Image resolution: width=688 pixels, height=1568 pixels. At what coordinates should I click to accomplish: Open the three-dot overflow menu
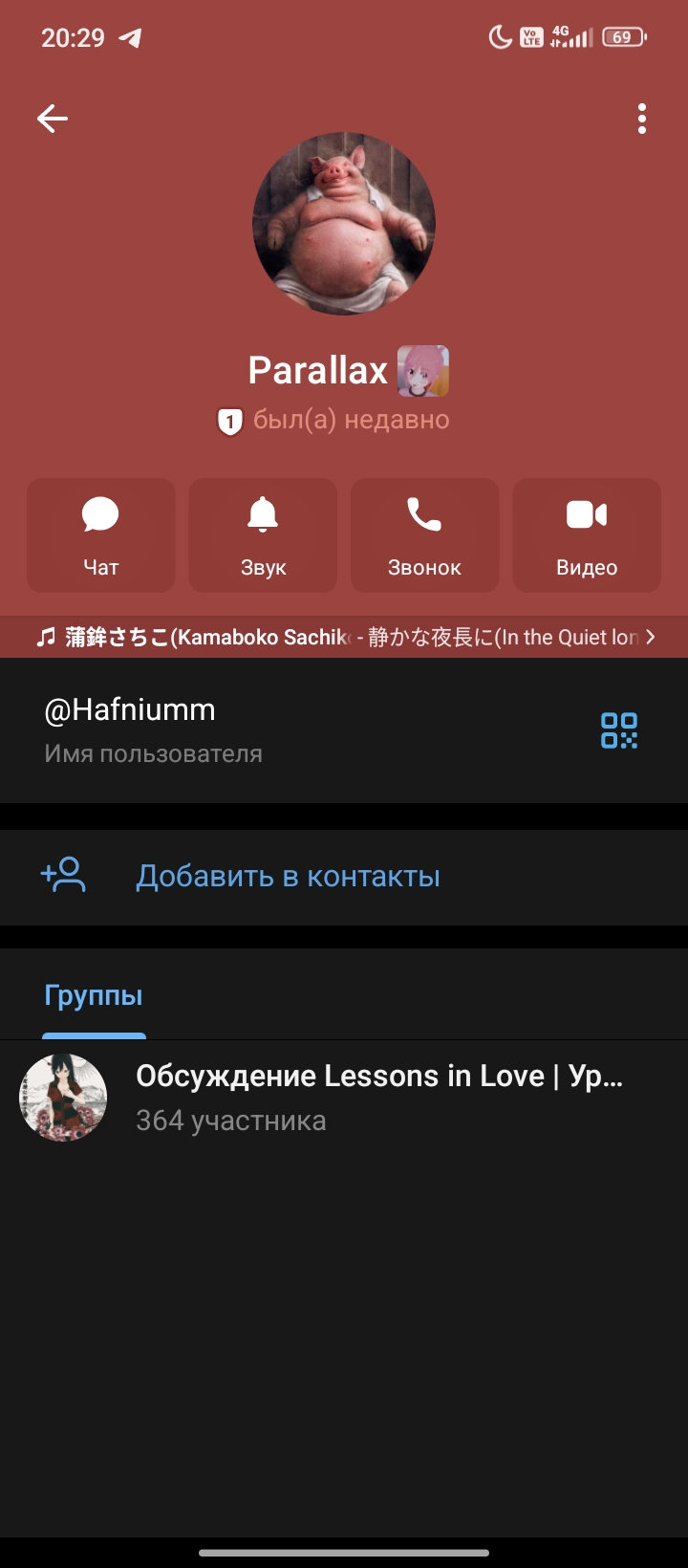(642, 119)
